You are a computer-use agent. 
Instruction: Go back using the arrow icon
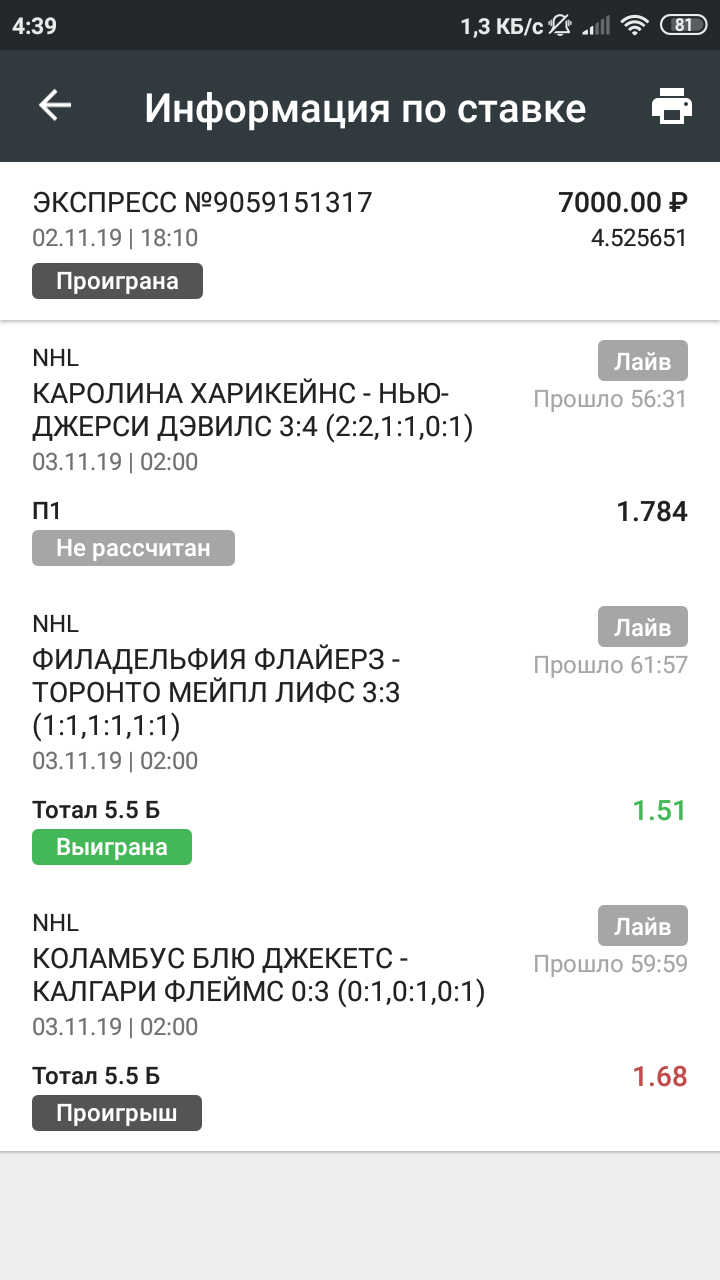click(55, 105)
